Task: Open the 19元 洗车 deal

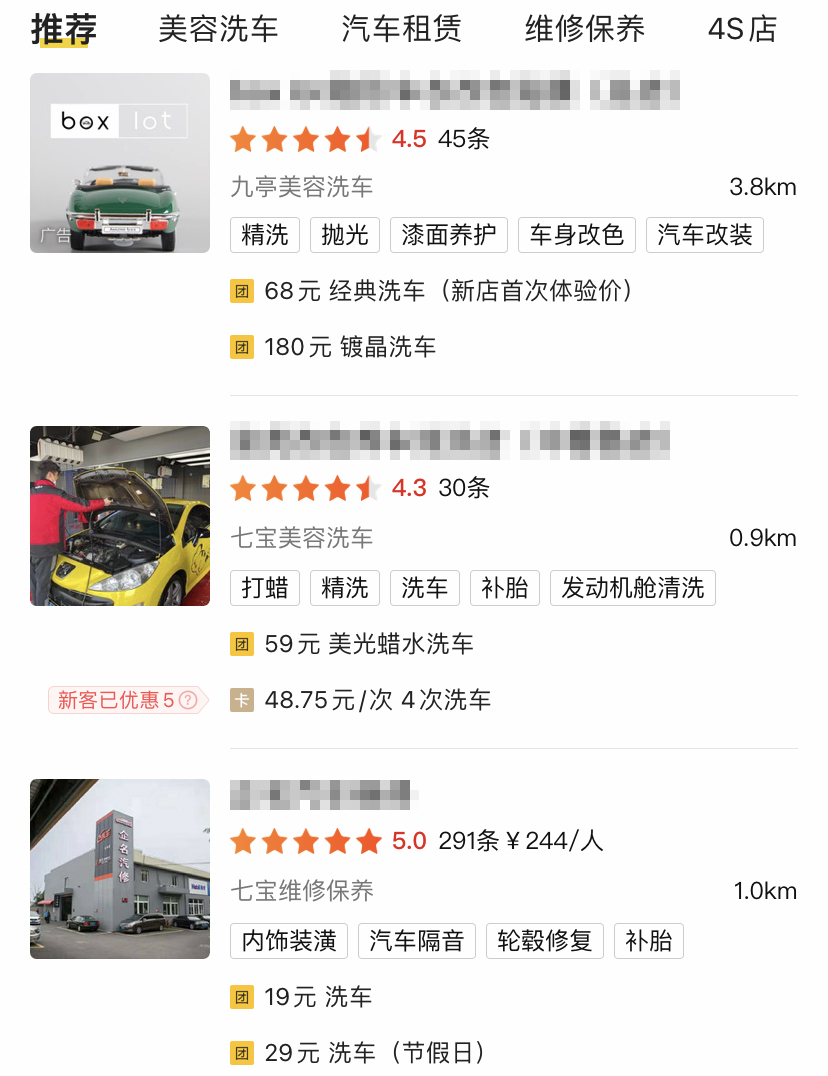Action: pyautogui.click(x=317, y=997)
